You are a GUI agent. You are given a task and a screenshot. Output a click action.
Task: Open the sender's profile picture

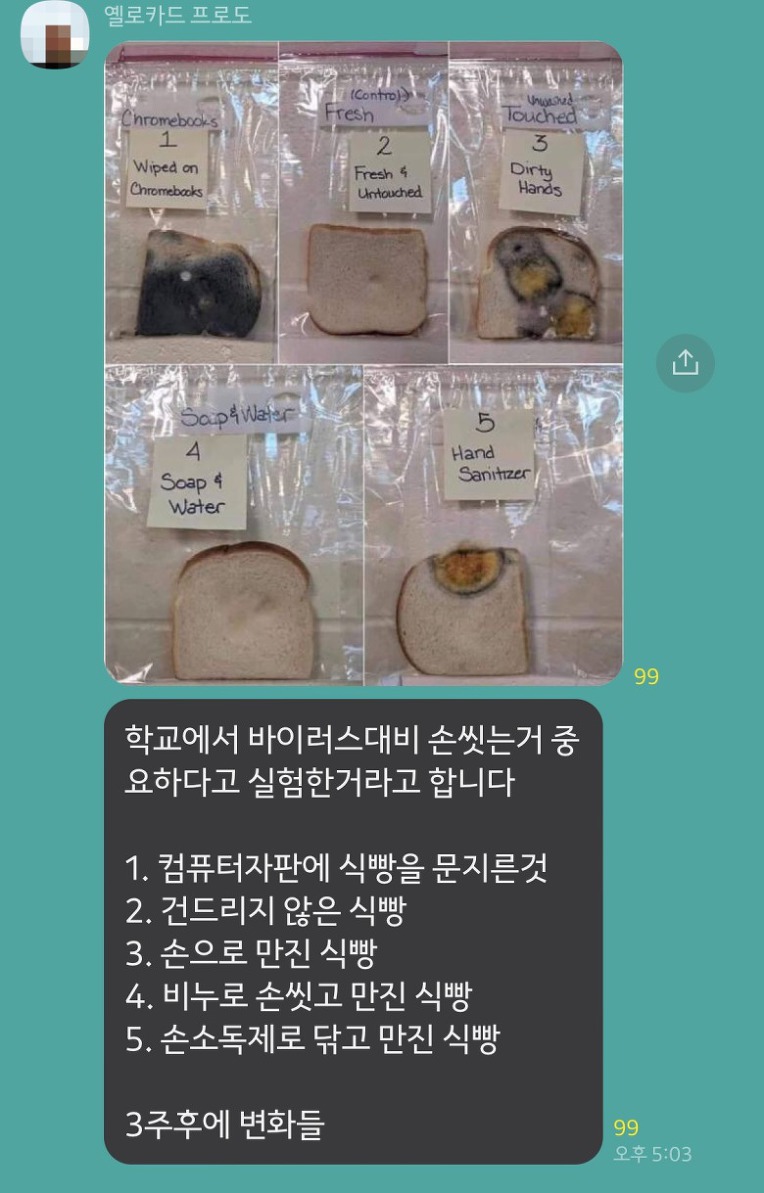click(55, 33)
